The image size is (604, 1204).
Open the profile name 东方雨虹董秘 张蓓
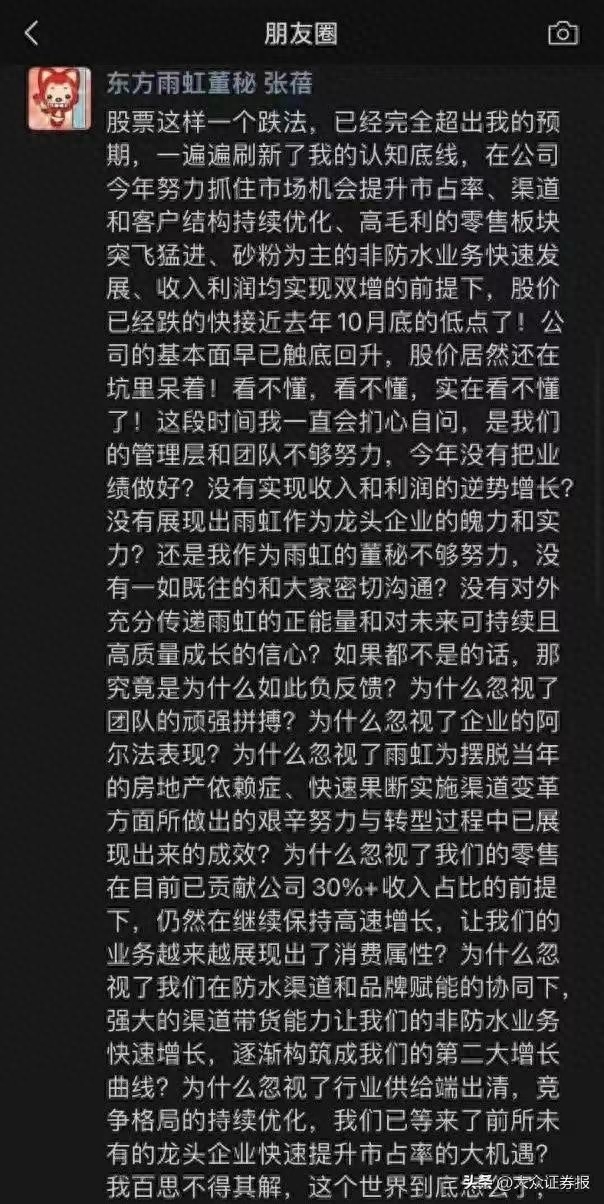[208, 84]
